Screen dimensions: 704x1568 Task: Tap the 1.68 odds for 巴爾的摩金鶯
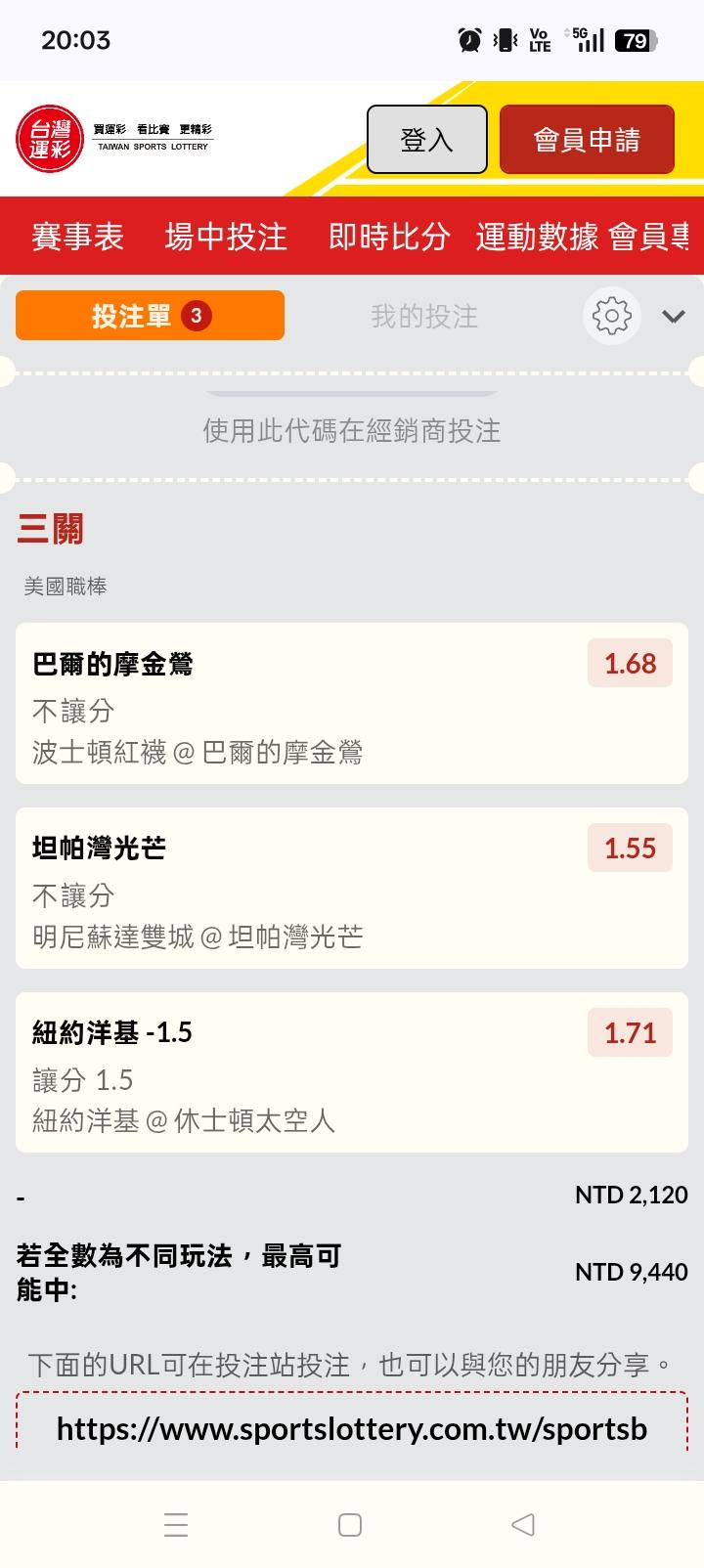630,664
